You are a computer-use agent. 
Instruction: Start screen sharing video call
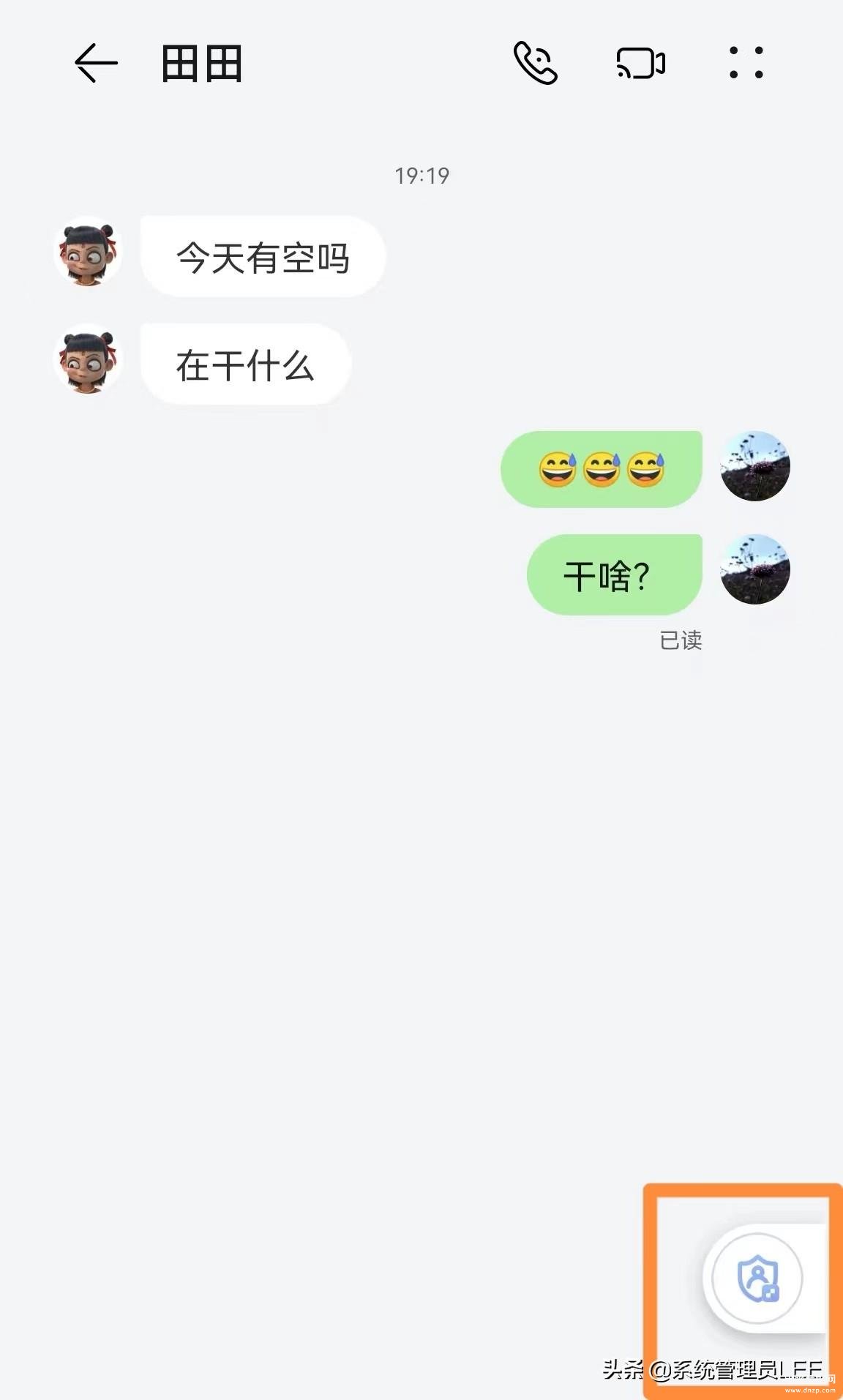tap(641, 63)
